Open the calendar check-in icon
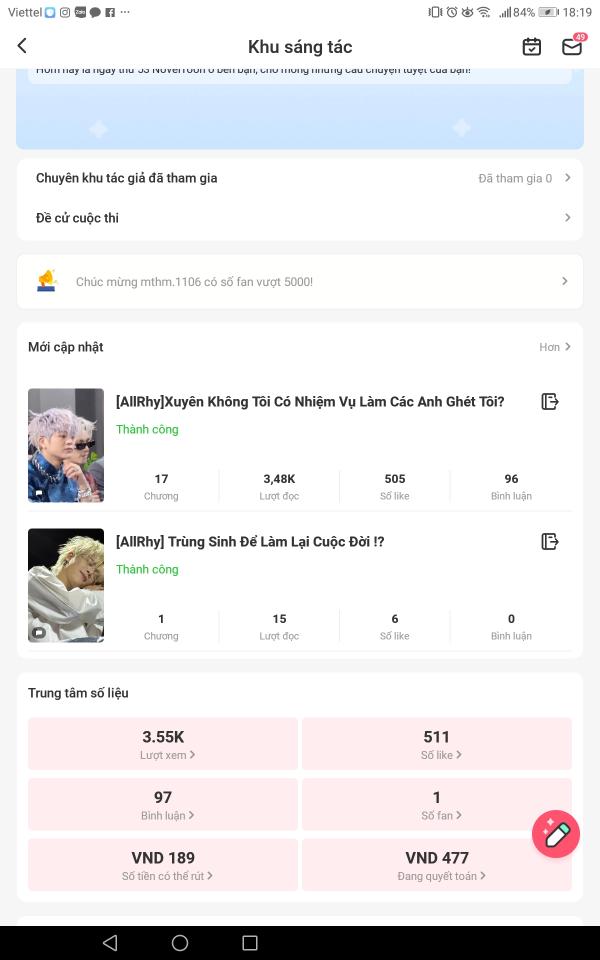The image size is (600, 960). point(531,47)
